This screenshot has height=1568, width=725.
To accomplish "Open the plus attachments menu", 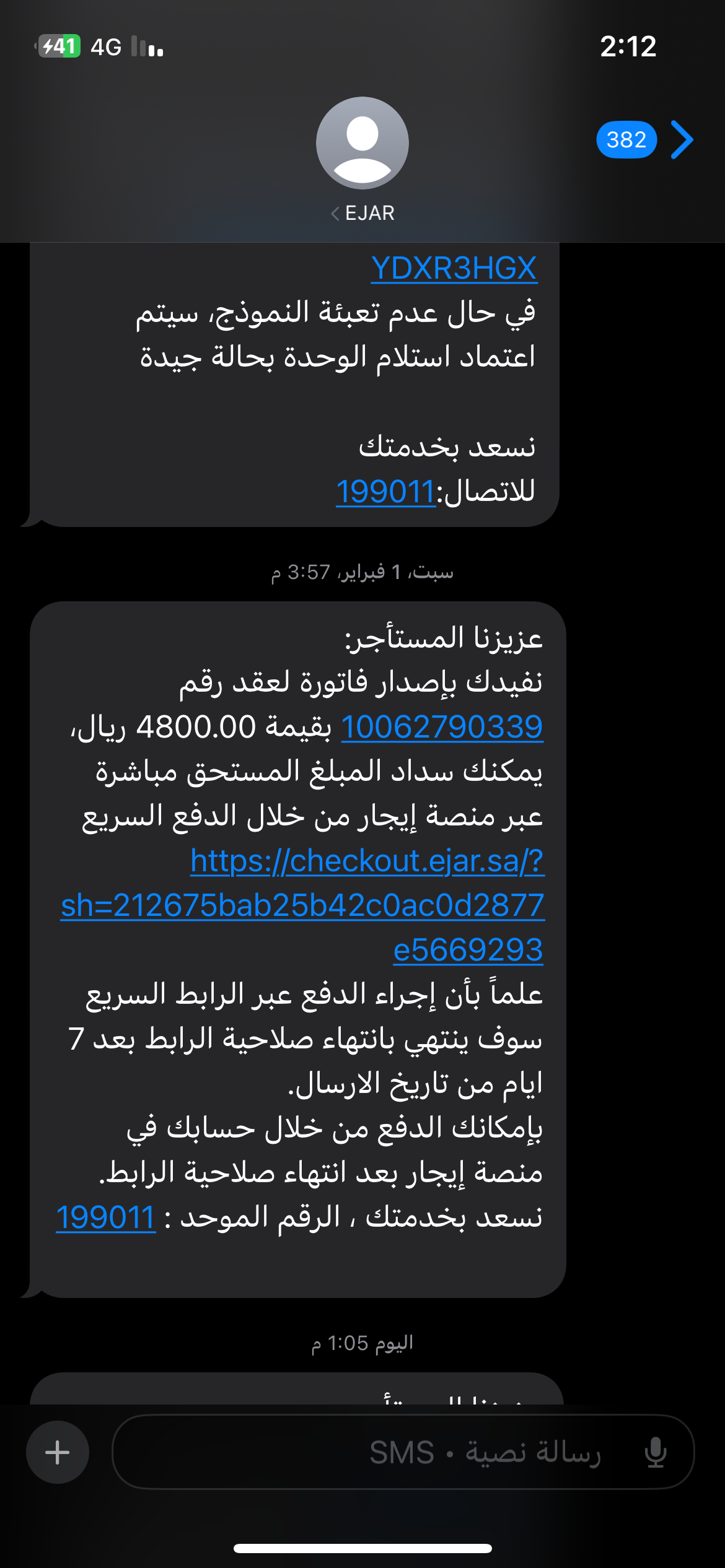I will click(58, 1452).
